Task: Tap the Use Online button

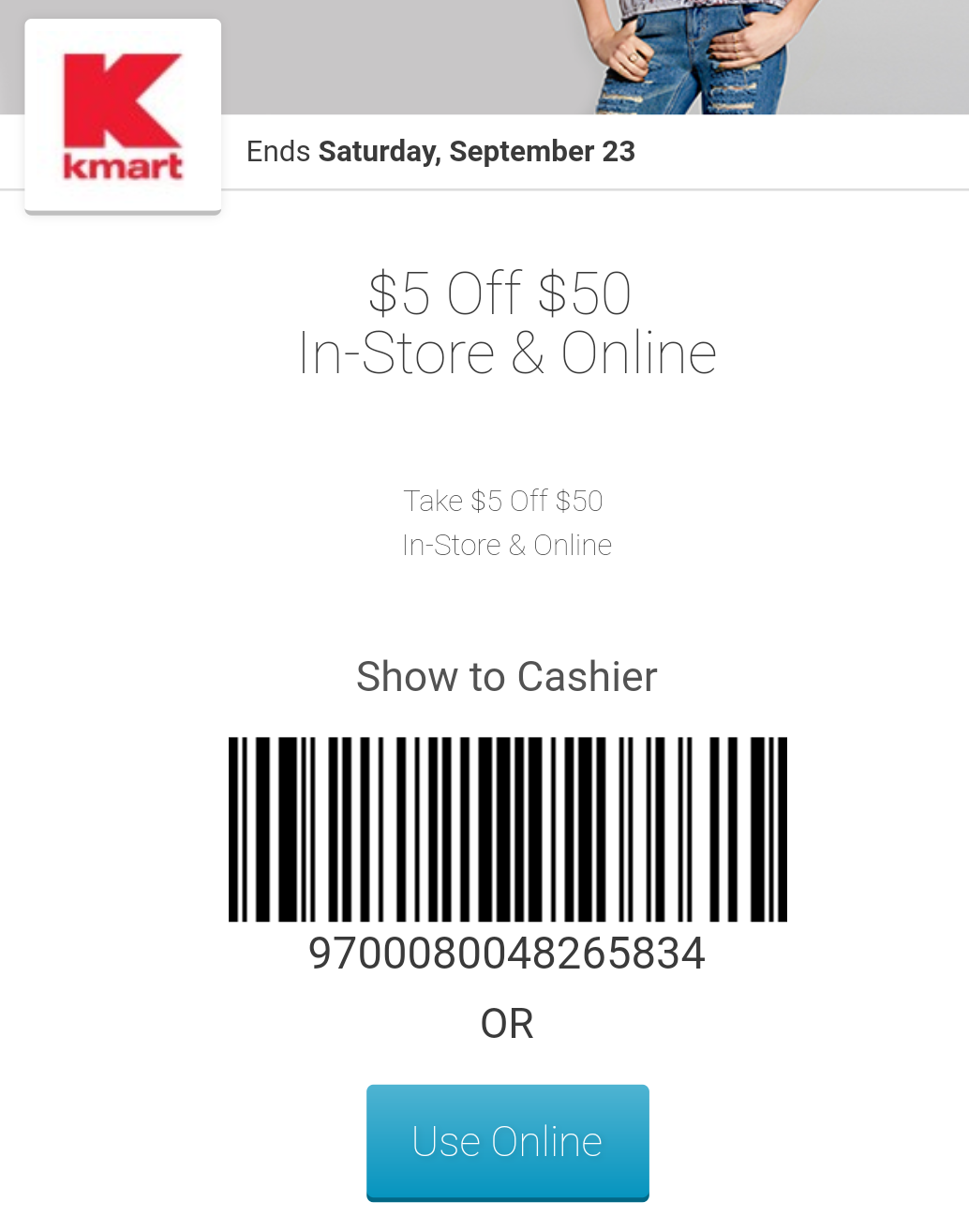Action: [x=507, y=1141]
